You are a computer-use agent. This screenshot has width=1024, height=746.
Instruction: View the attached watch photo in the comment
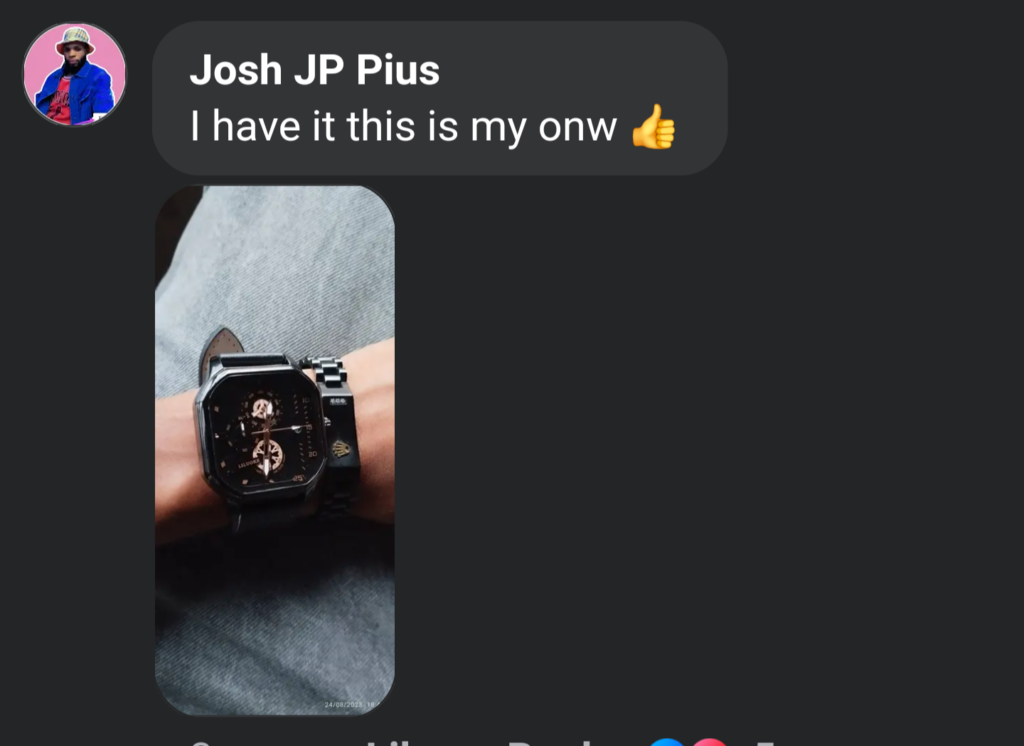coord(275,450)
